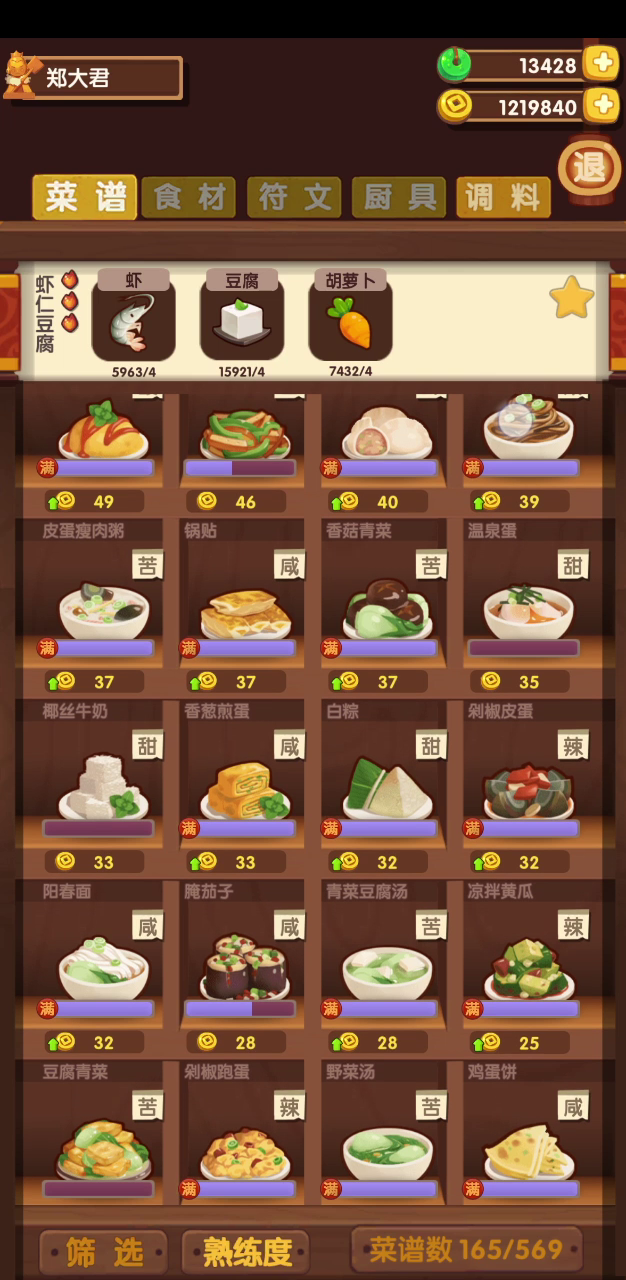Sort recipes by 熟练度
The image size is (626, 1280).
(x=246, y=1251)
